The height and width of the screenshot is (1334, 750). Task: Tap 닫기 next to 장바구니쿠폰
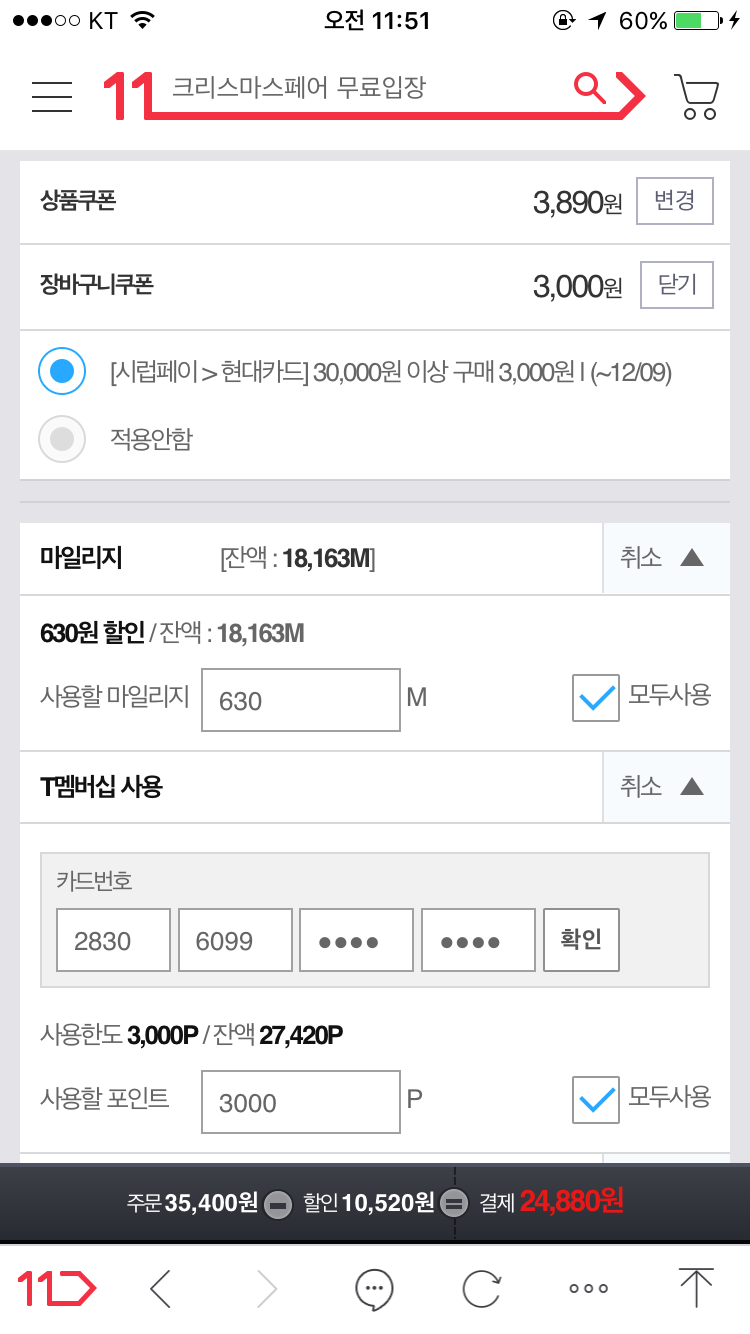click(x=677, y=286)
